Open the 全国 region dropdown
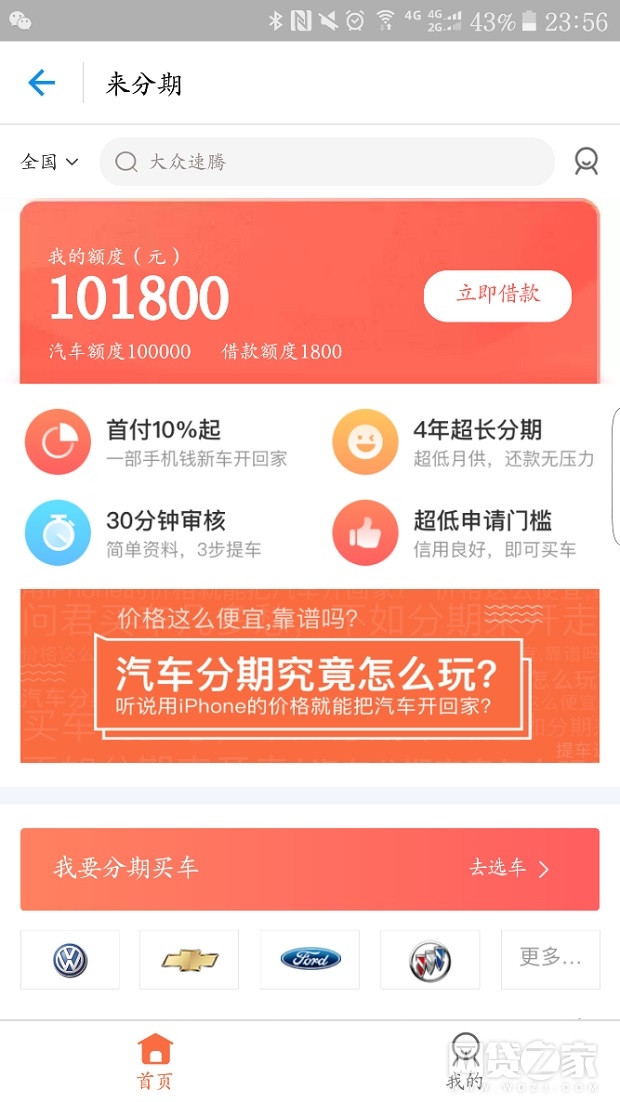The width and height of the screenshot is (620, 1102). (49, 162)
